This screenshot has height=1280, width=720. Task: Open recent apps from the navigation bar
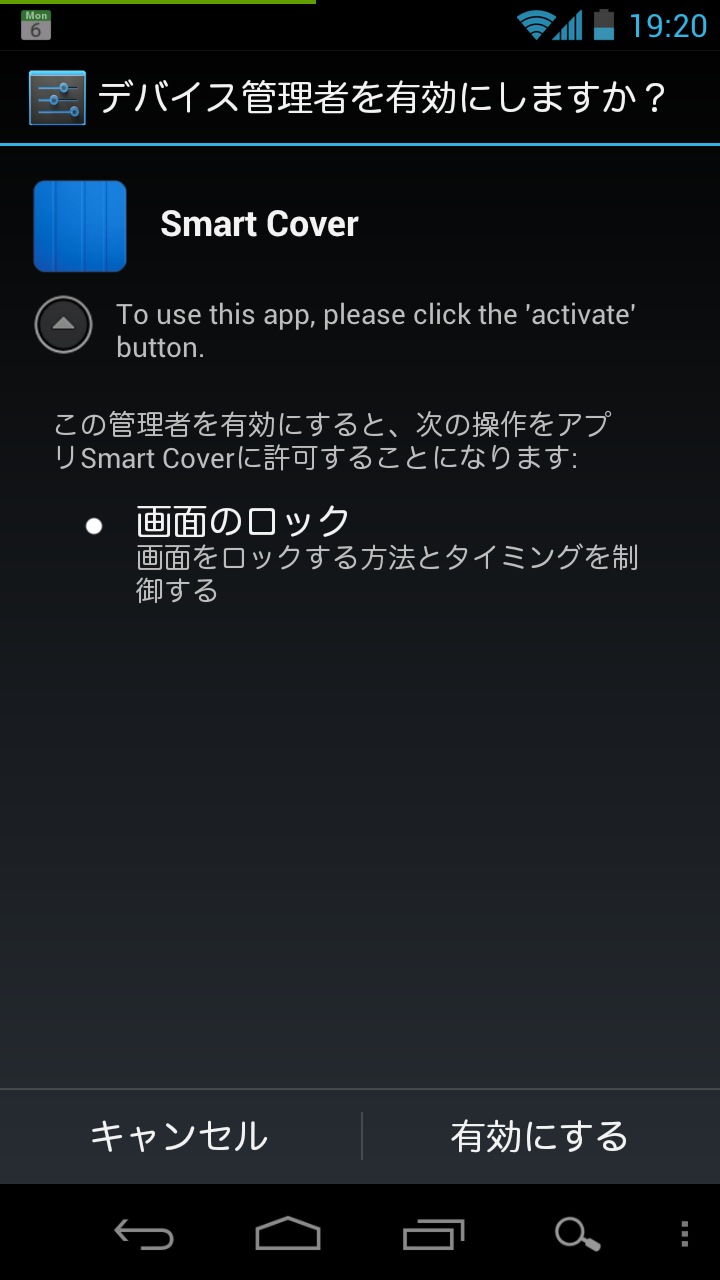(x=433, y=1234)
